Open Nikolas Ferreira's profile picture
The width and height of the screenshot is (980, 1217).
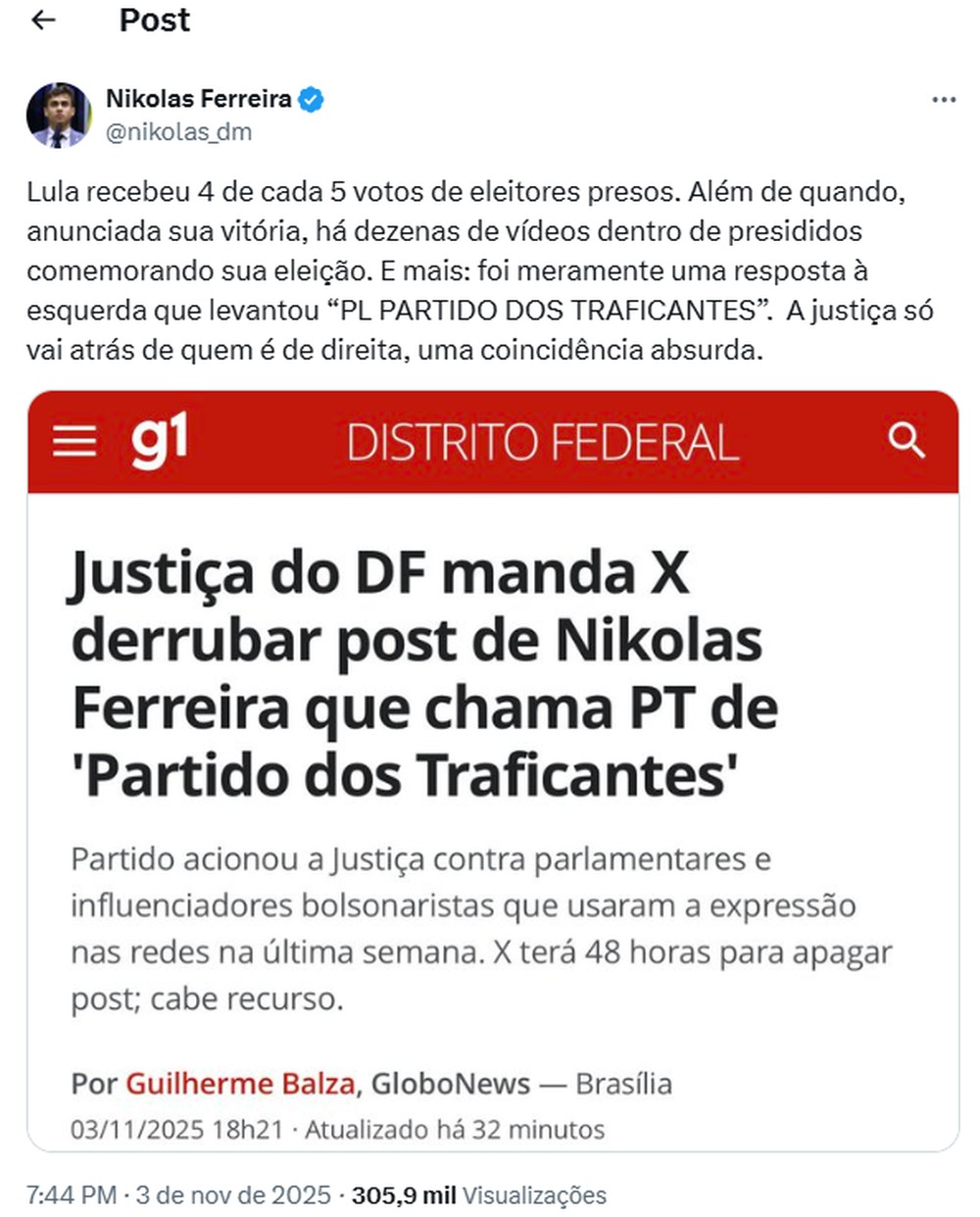[58, 116]
